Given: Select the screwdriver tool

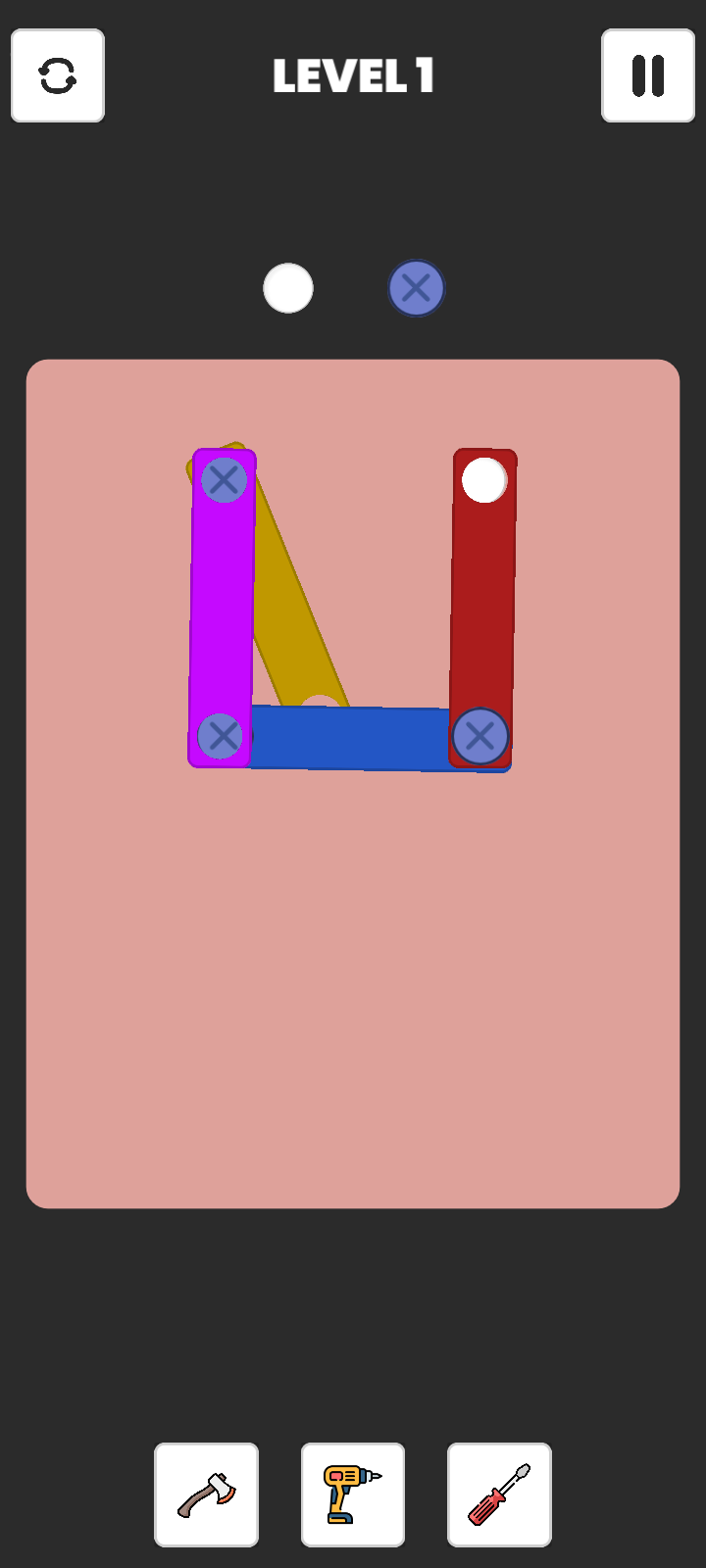Looking at the screenshot, I should click(499, 1494).
